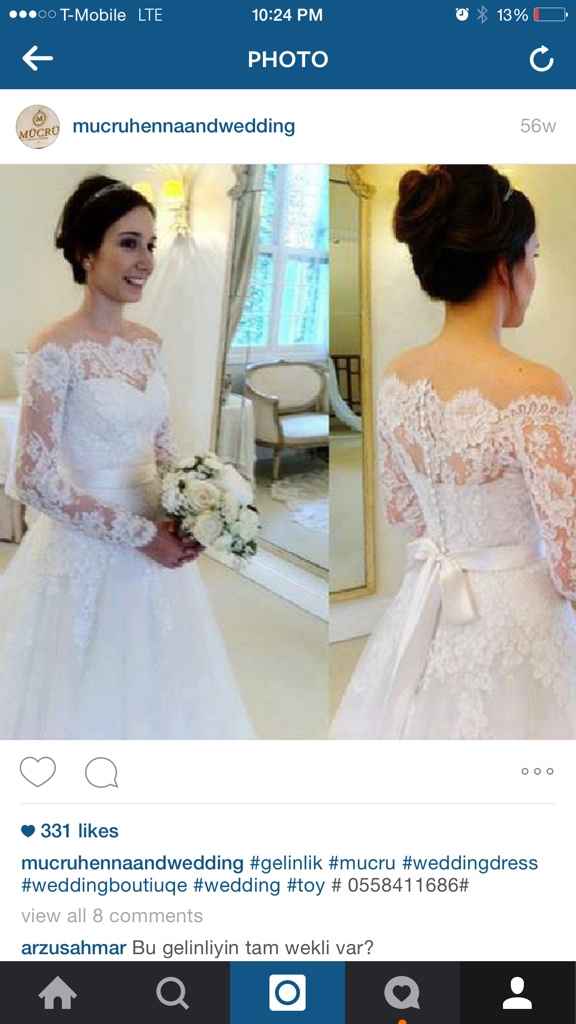The height and width of the screenshot is (1024, 576).
Task: Switch to the Search tab
Action: (172, 993)
